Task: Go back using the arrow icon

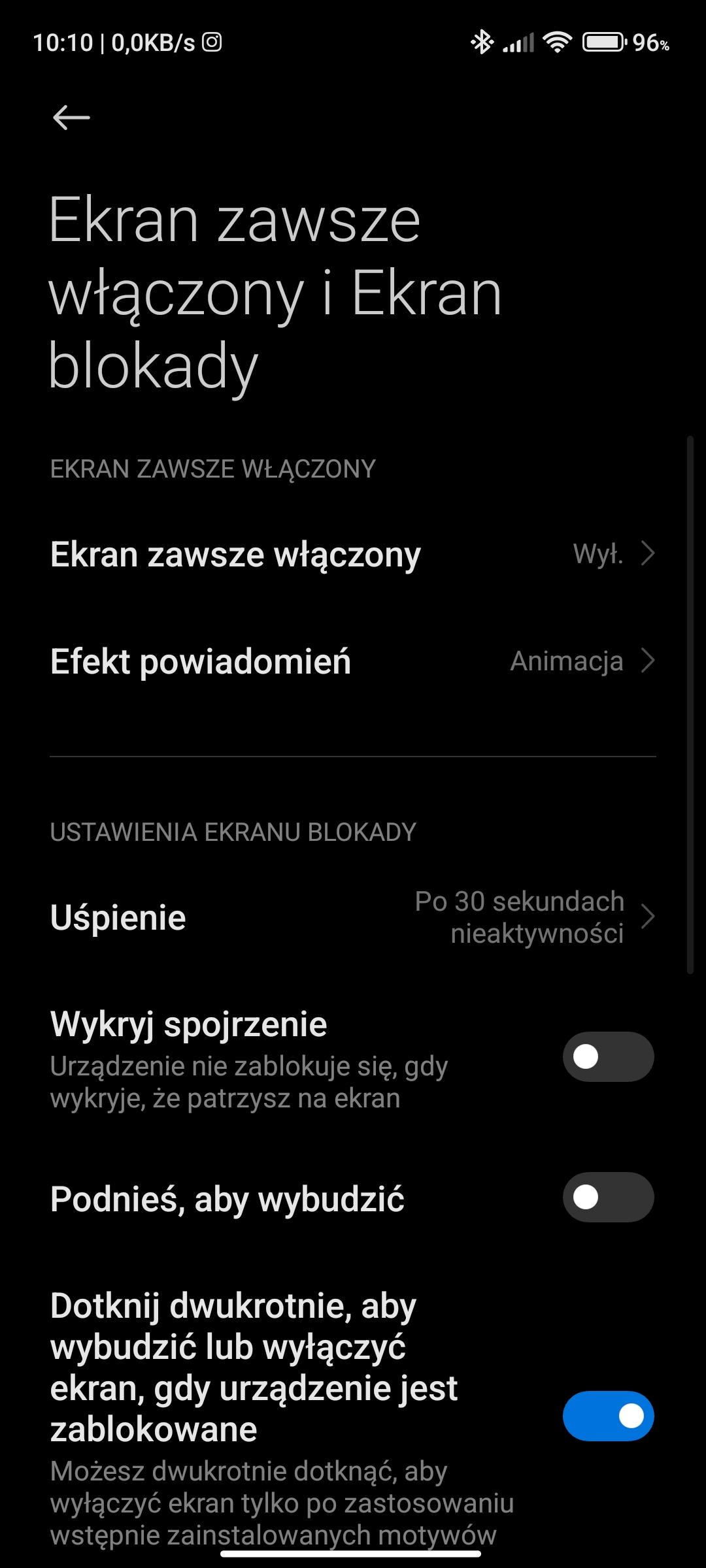Action: pyautogui.click(x=71, y=118)
